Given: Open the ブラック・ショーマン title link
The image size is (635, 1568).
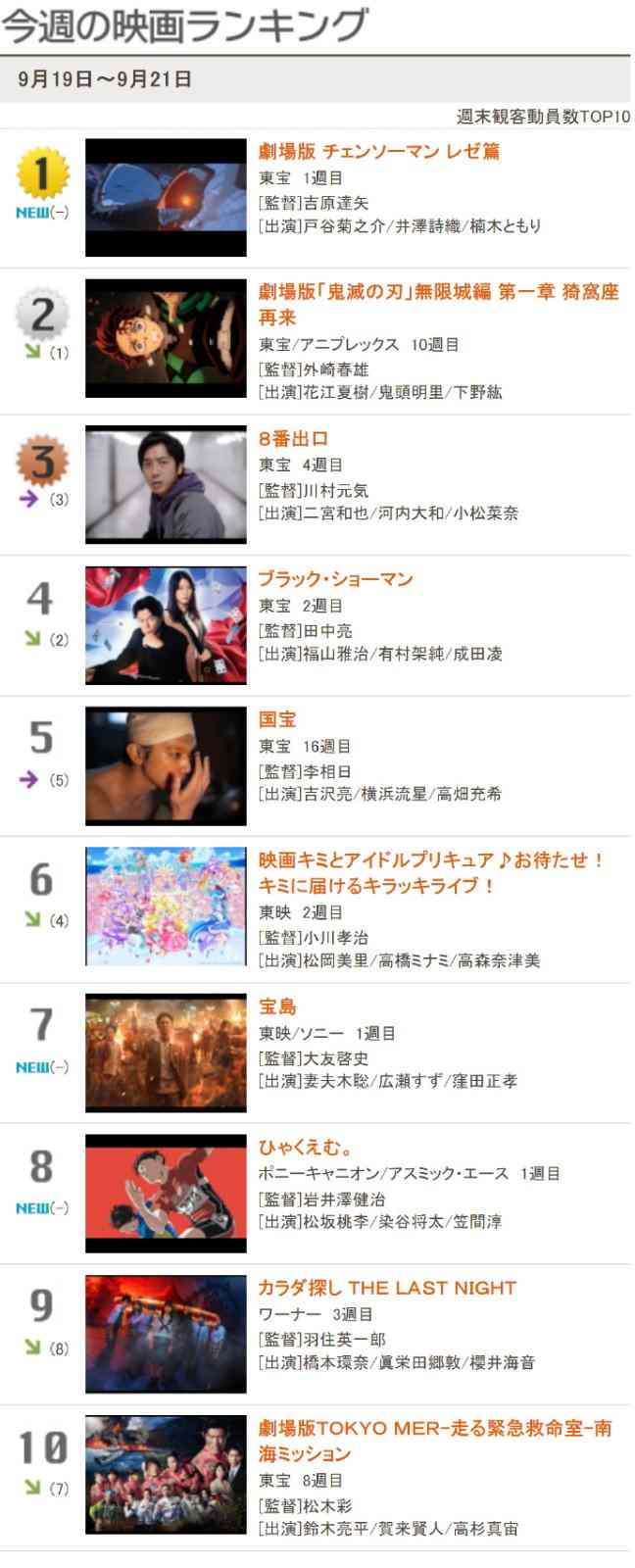Looking at the screenshot, I should tap(335, 579).
